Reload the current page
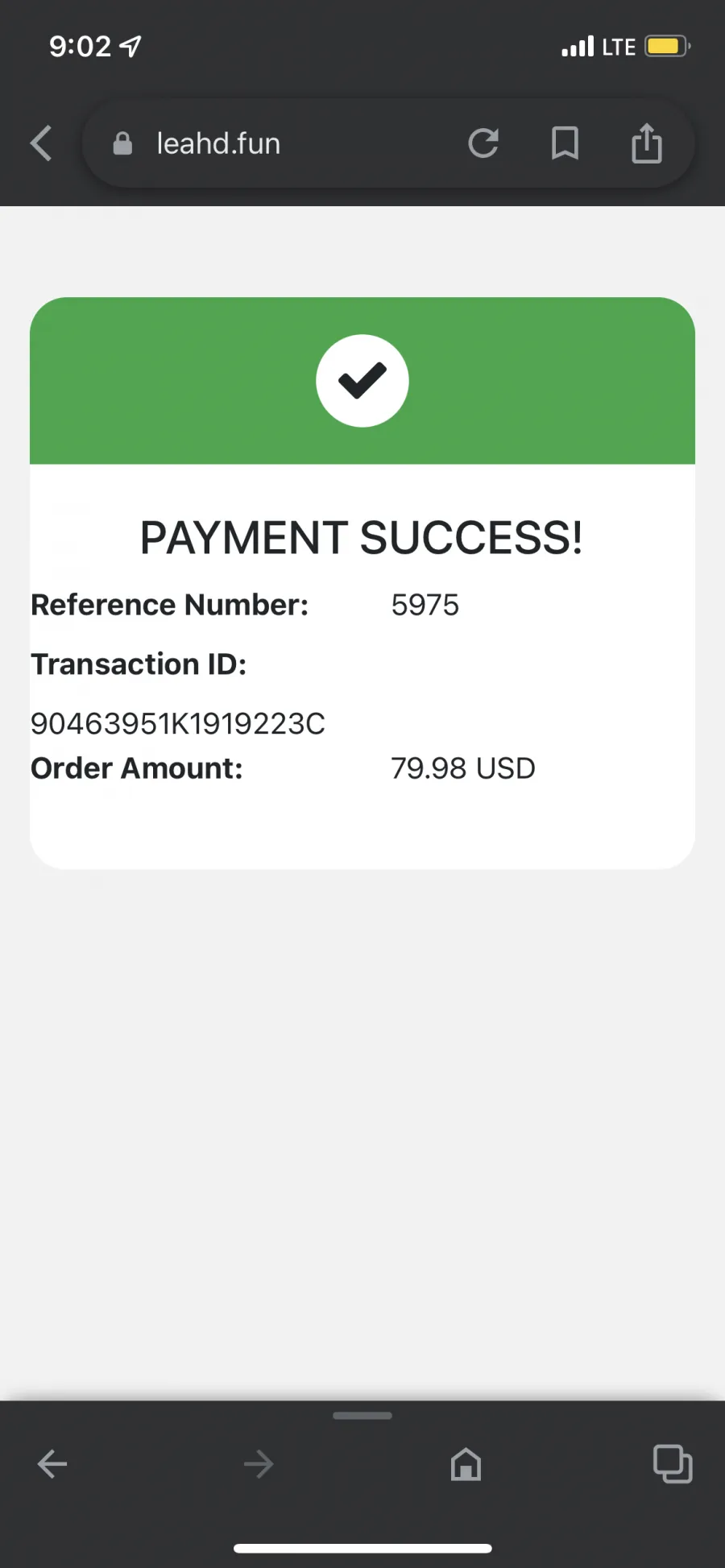 pos(483,143)
